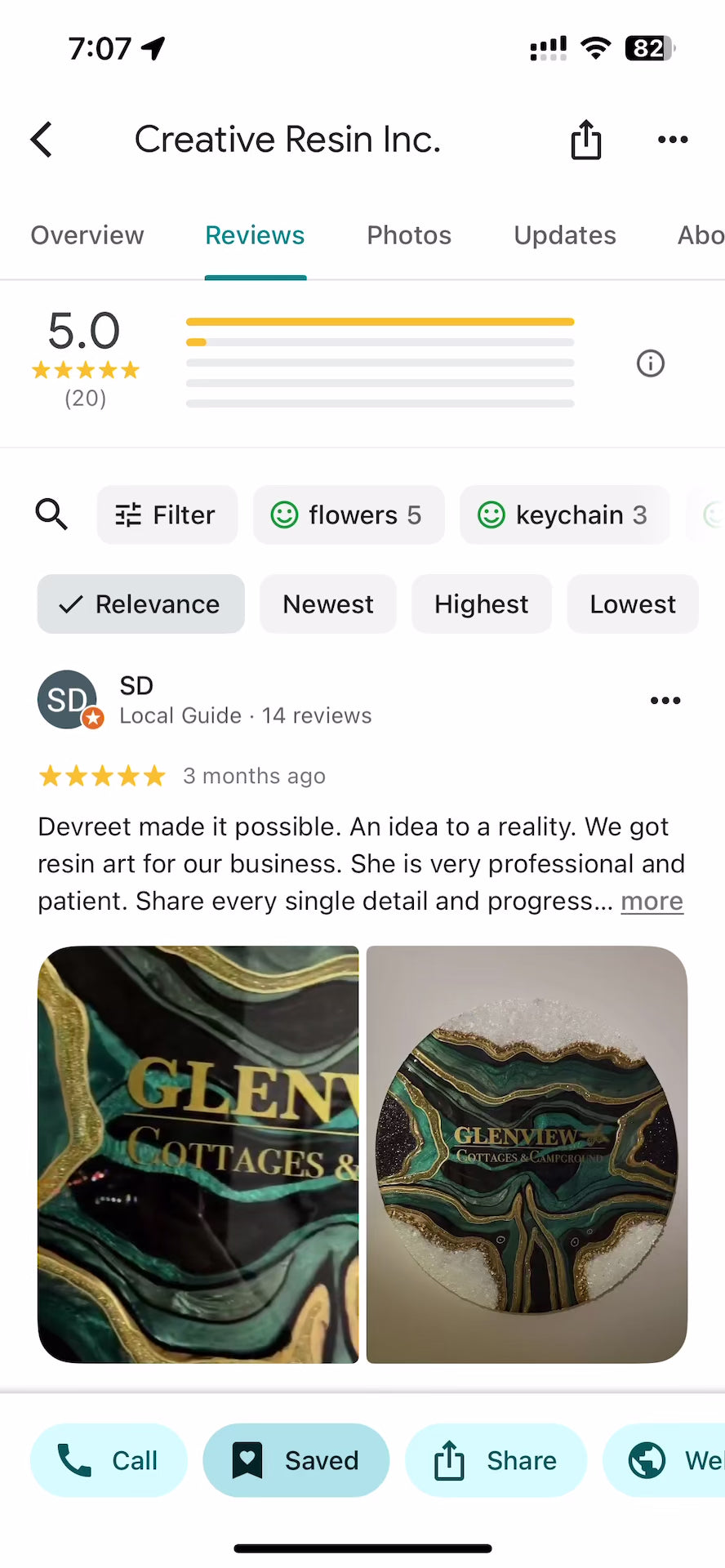This screenshot has height=1568, width=725.
Task: Open options menu for SD's review
Action: coord(665,701)
